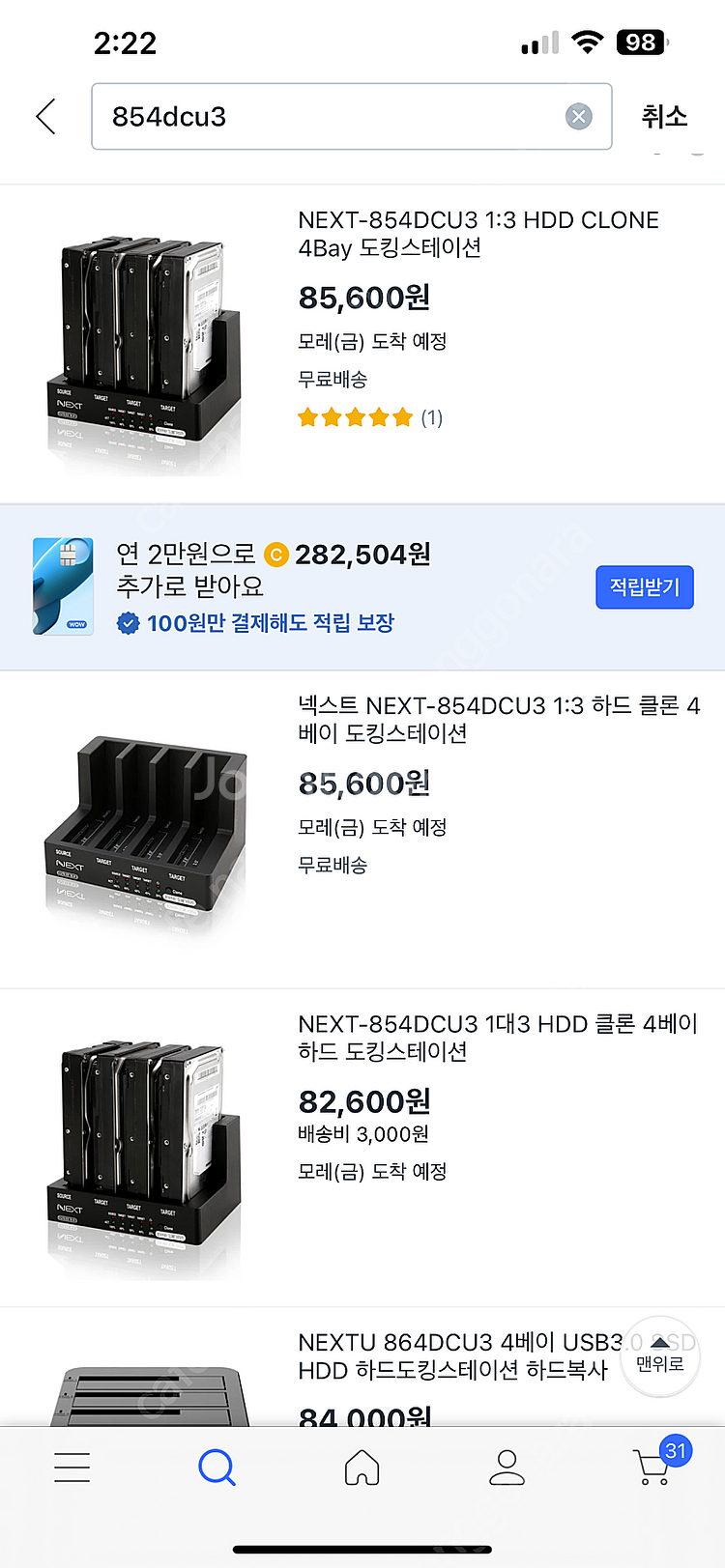This screenshot has height=1568, width=725.
Task: Go back using the back arrow
Action: [45, 117]
